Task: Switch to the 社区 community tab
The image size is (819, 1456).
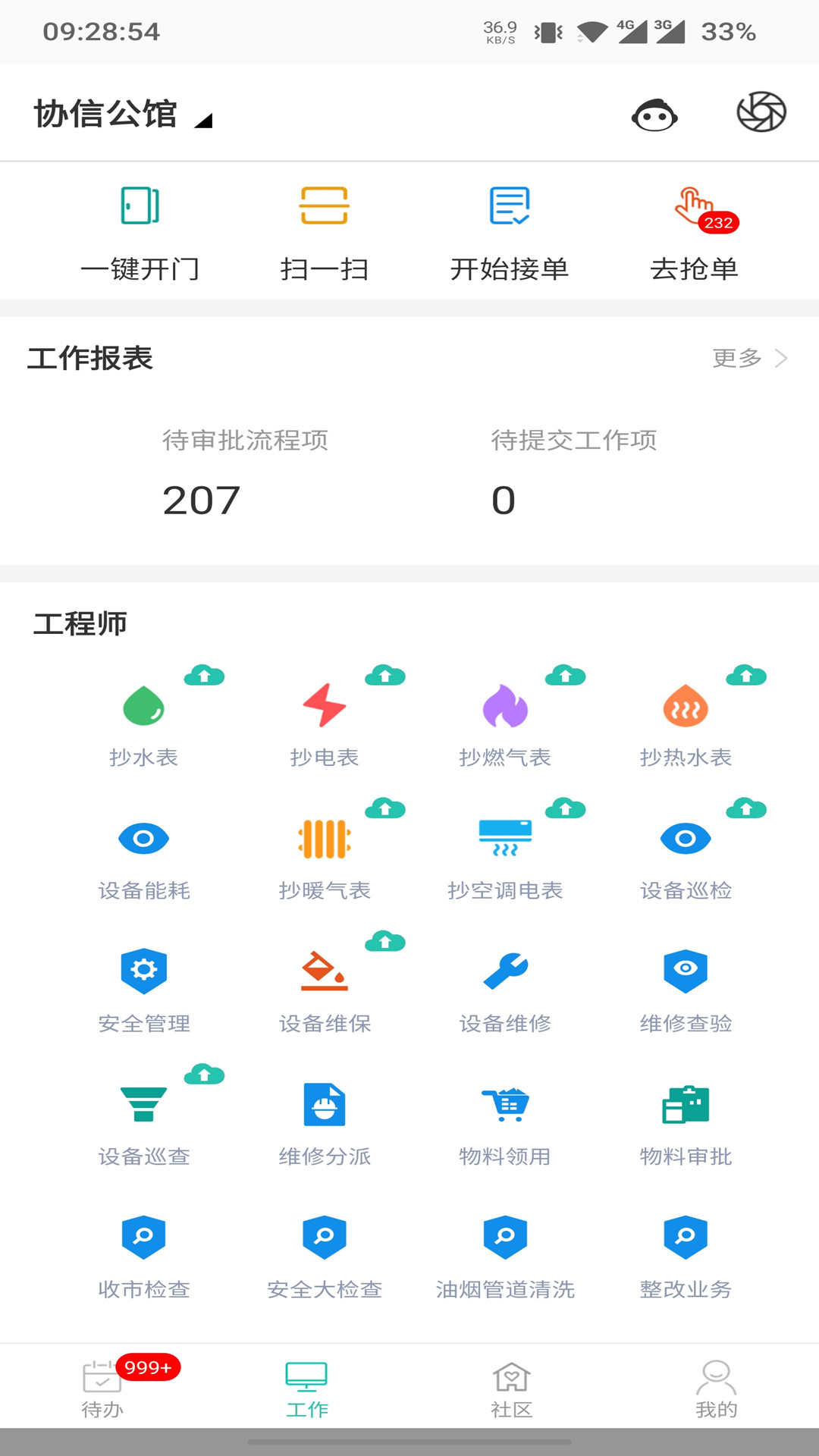Action: (512, 1389)
